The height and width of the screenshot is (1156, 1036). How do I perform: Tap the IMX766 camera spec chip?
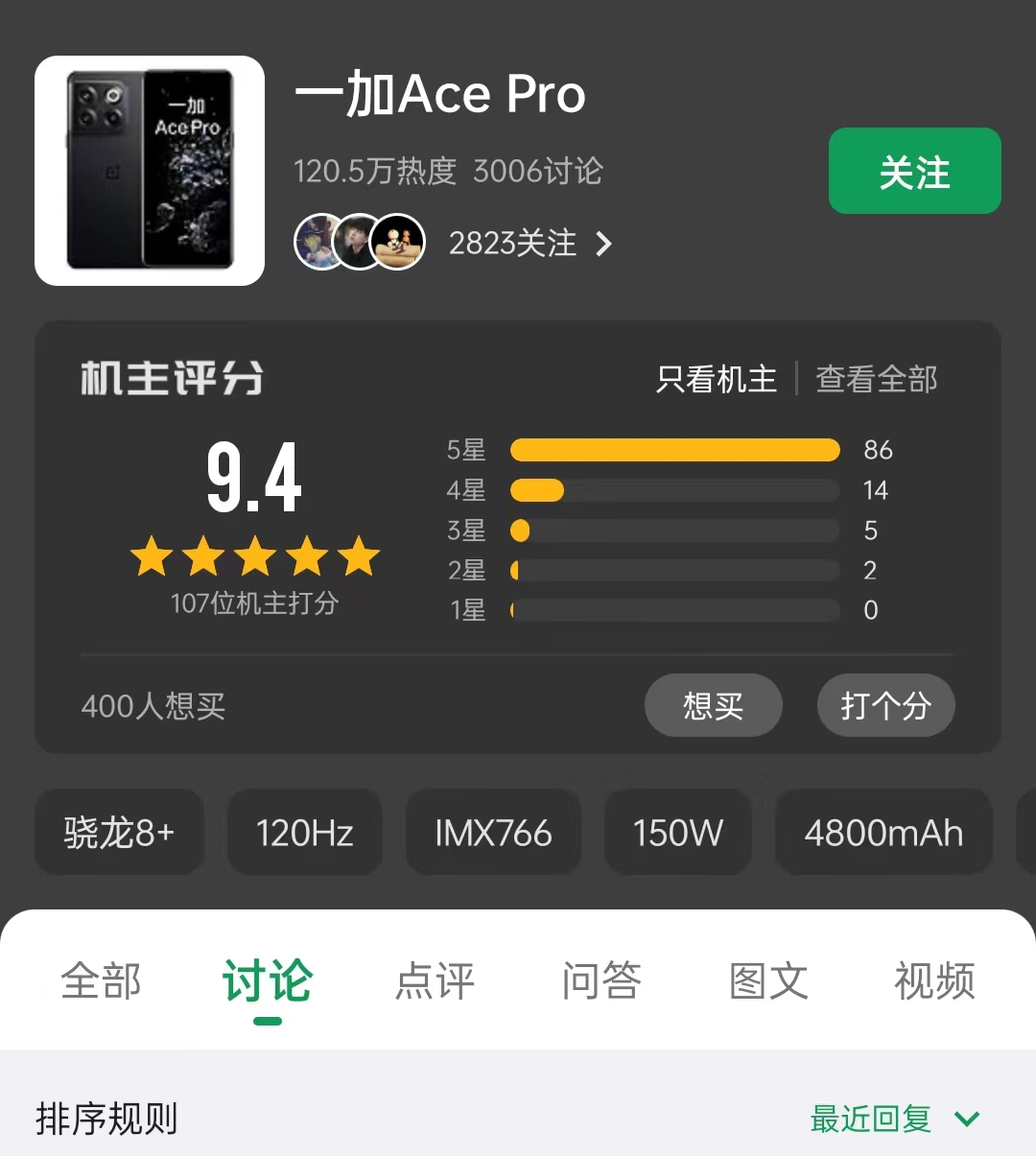[493, 833]
